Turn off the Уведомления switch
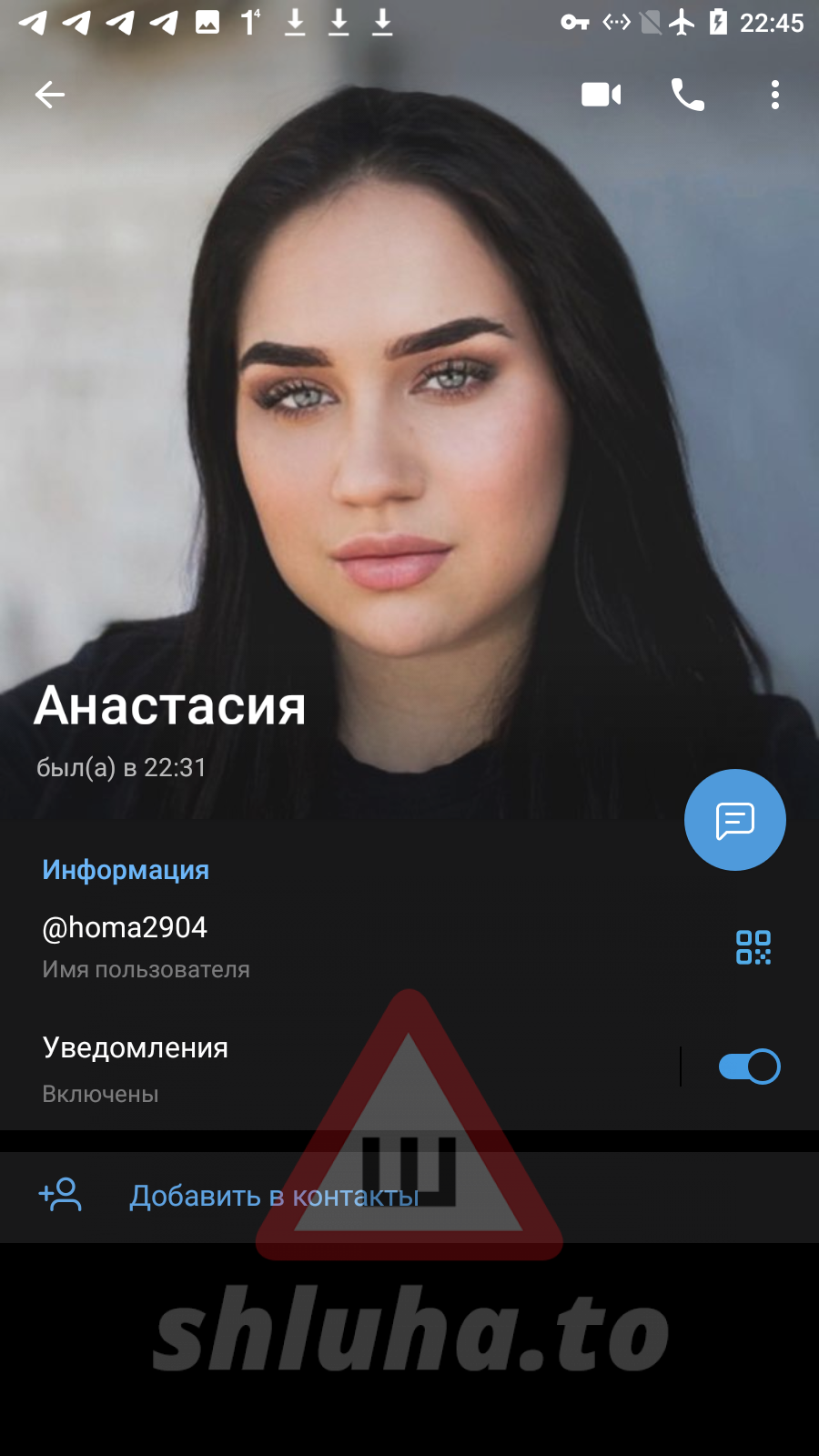Image resolution: width=819 pixels, height=1456 pixels. [x=749, y=1067]
